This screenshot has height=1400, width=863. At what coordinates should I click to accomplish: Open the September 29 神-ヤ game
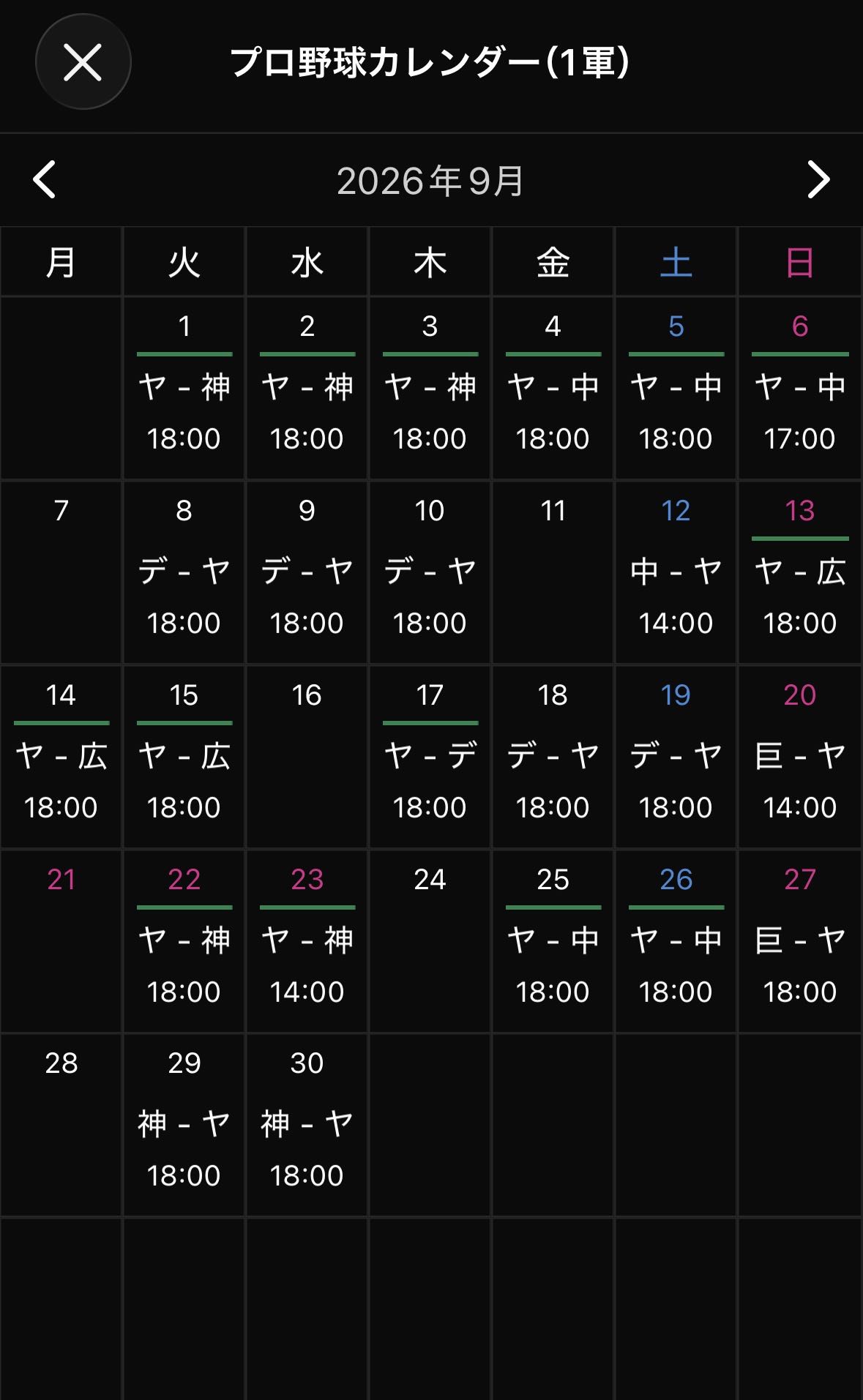click(x=184, y=1126)
